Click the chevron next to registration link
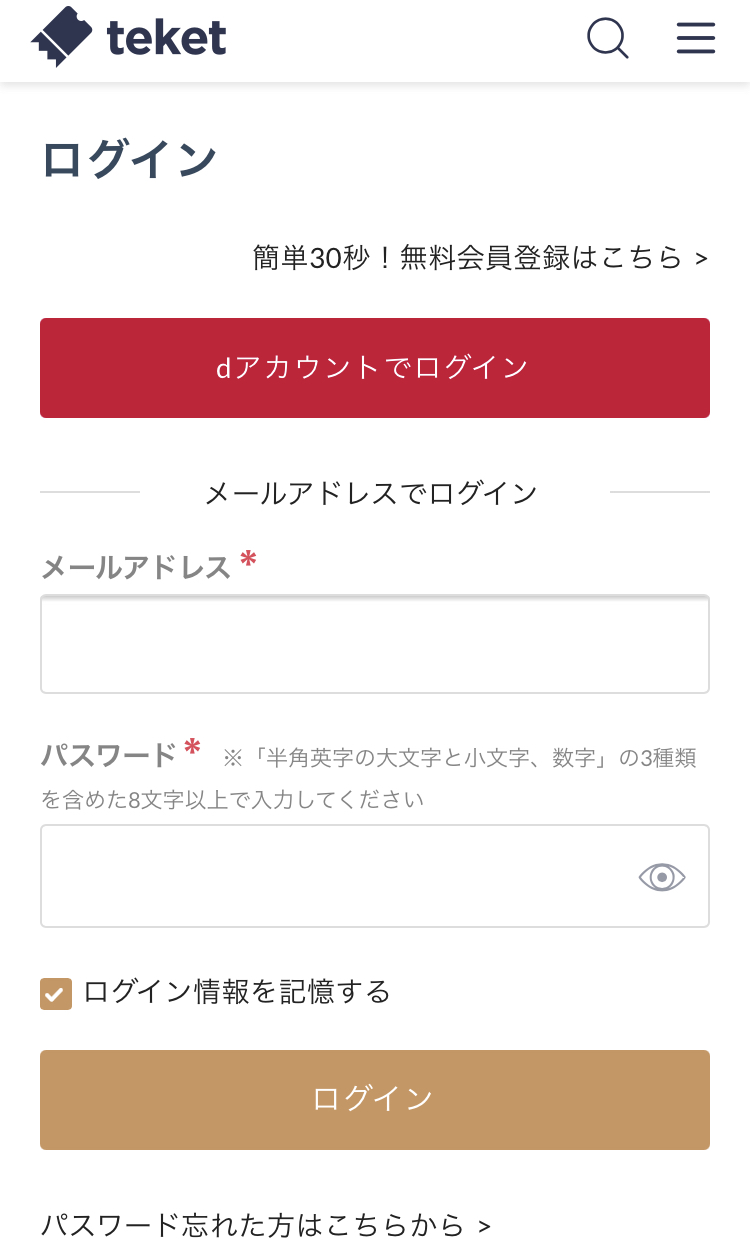The width and height of the screenshot is (750, 1250). 702,258
